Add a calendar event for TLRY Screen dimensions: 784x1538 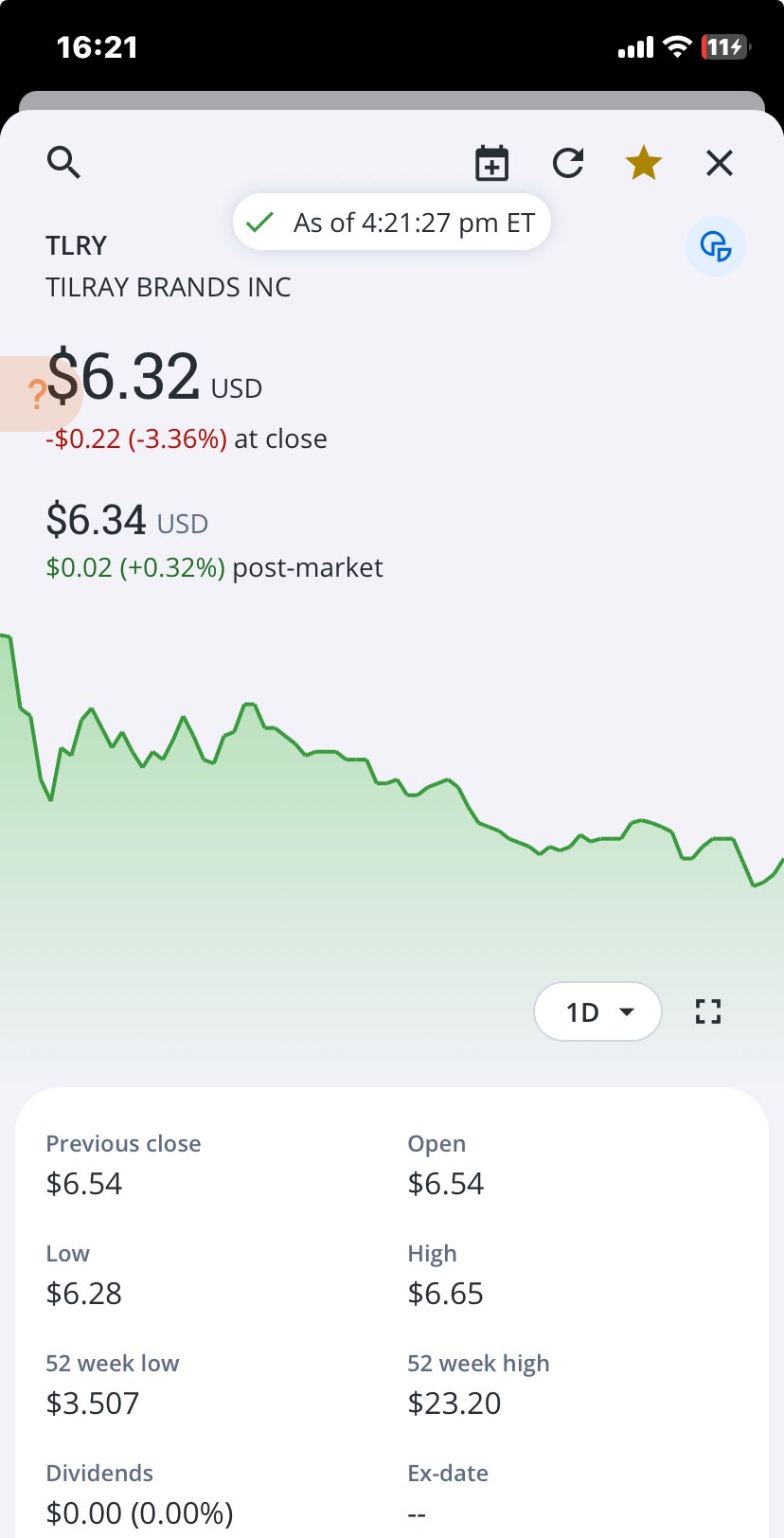(x=491, y=163)
